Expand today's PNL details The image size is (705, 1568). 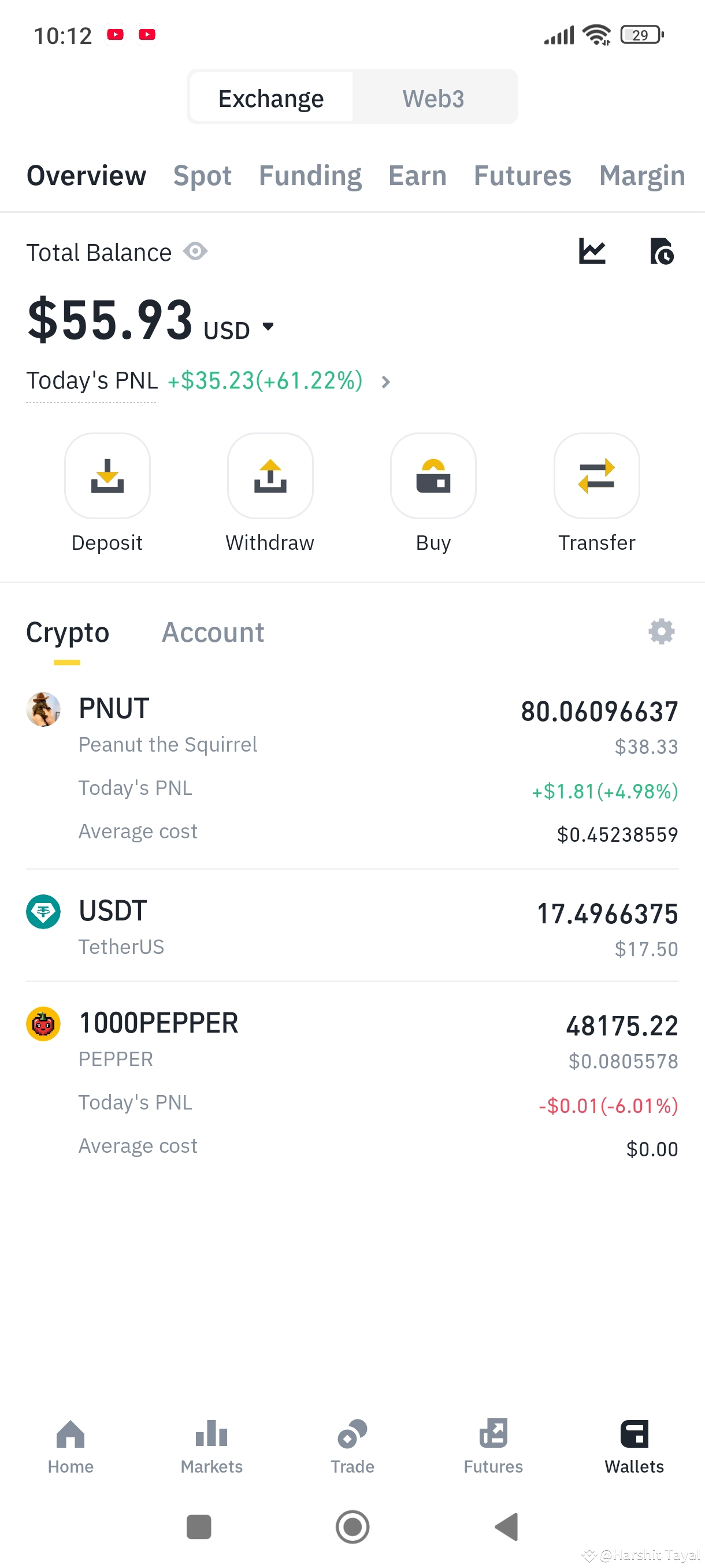click(x=385, y=382)
